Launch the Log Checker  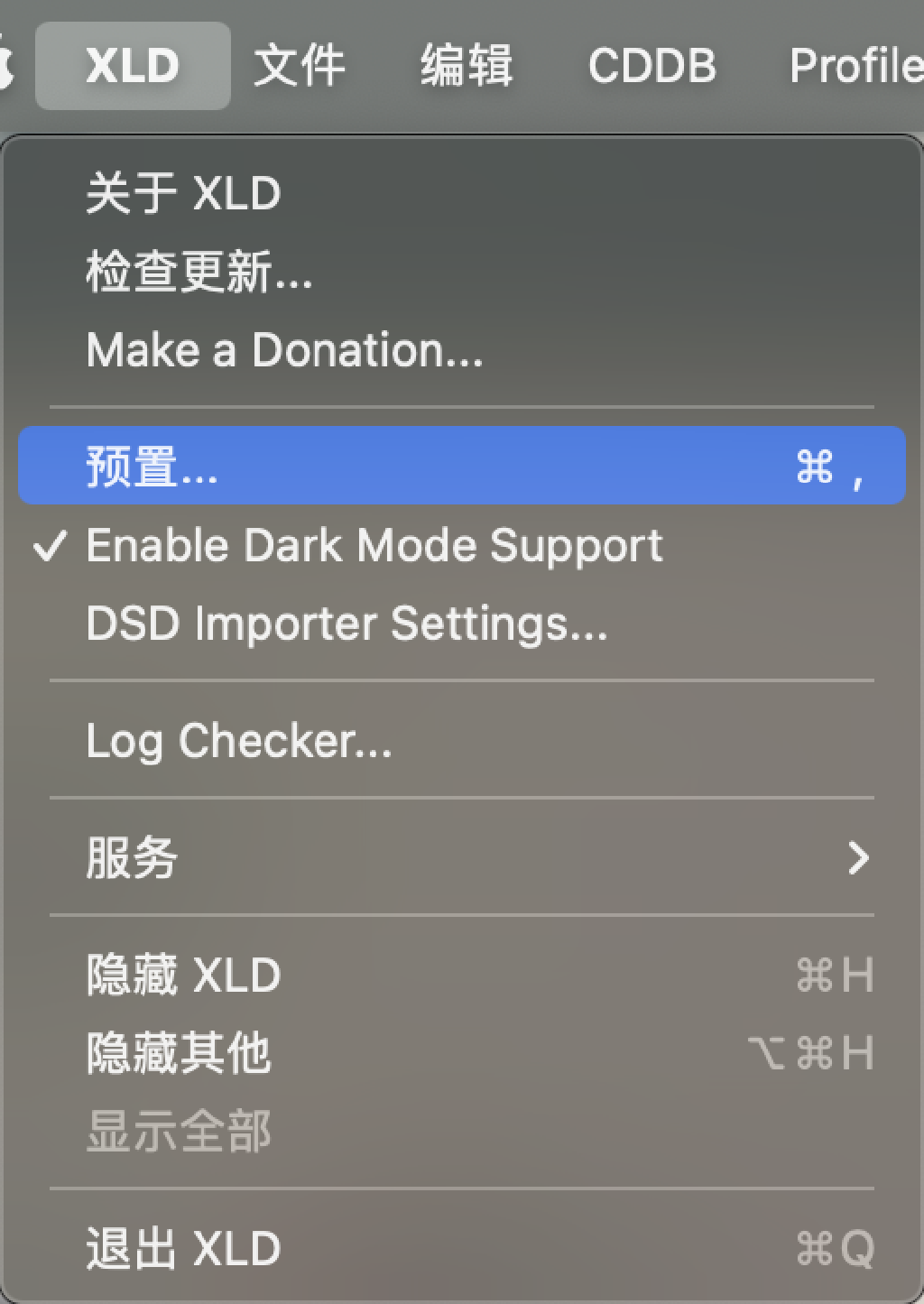(238, 740)
